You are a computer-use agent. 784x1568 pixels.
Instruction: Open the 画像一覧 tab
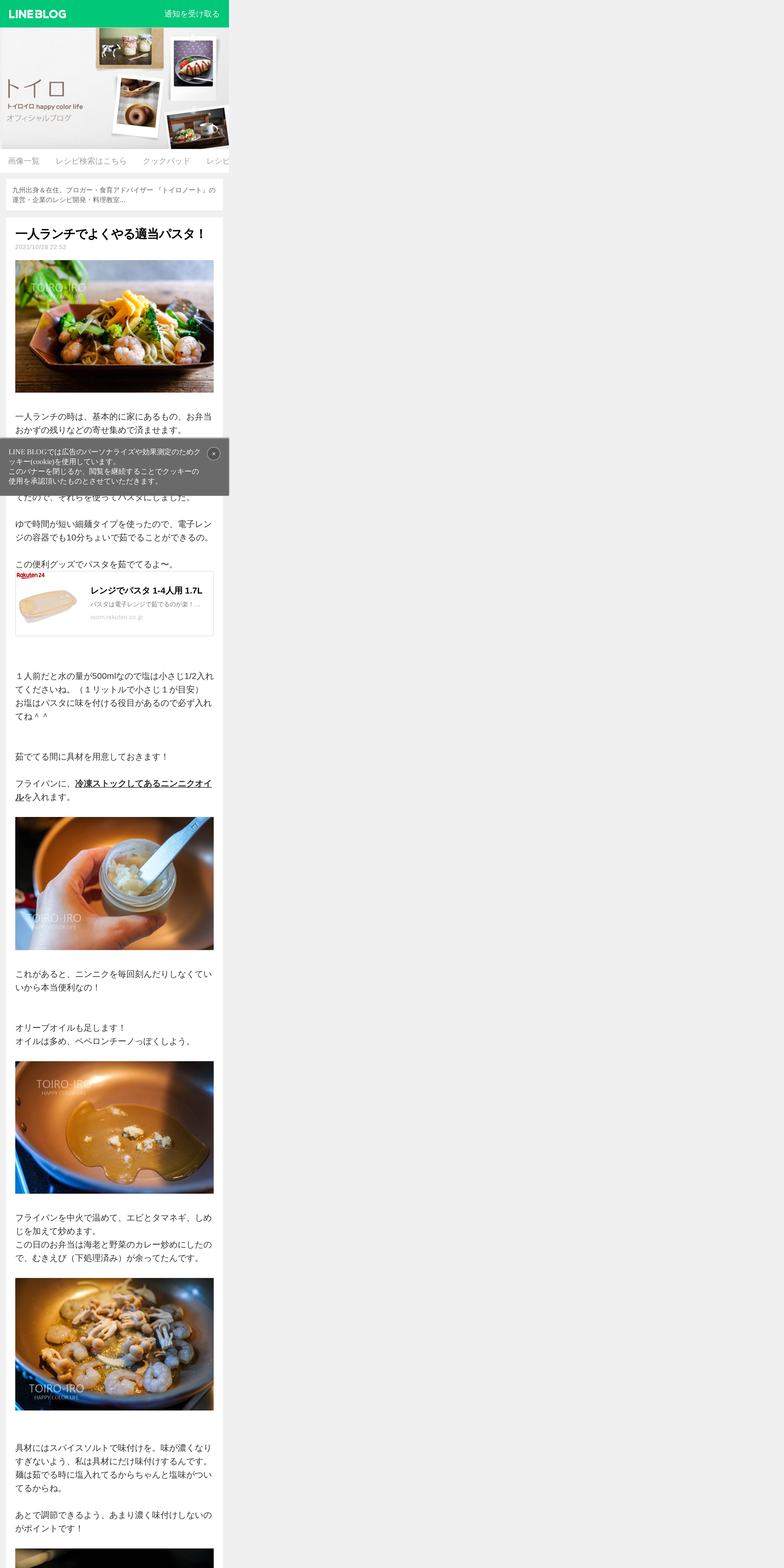(24, 161)
